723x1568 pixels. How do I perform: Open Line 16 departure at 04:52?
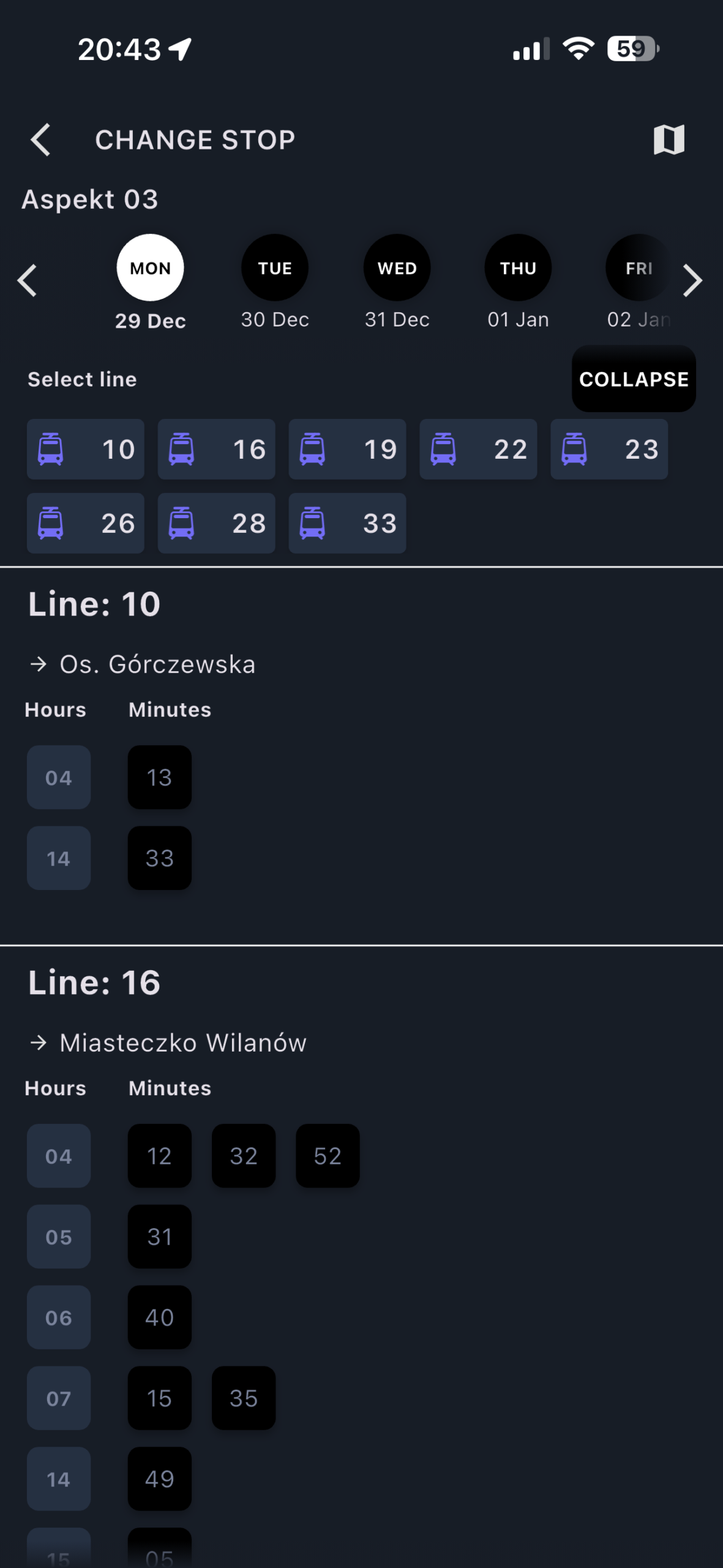[328, 1156]
